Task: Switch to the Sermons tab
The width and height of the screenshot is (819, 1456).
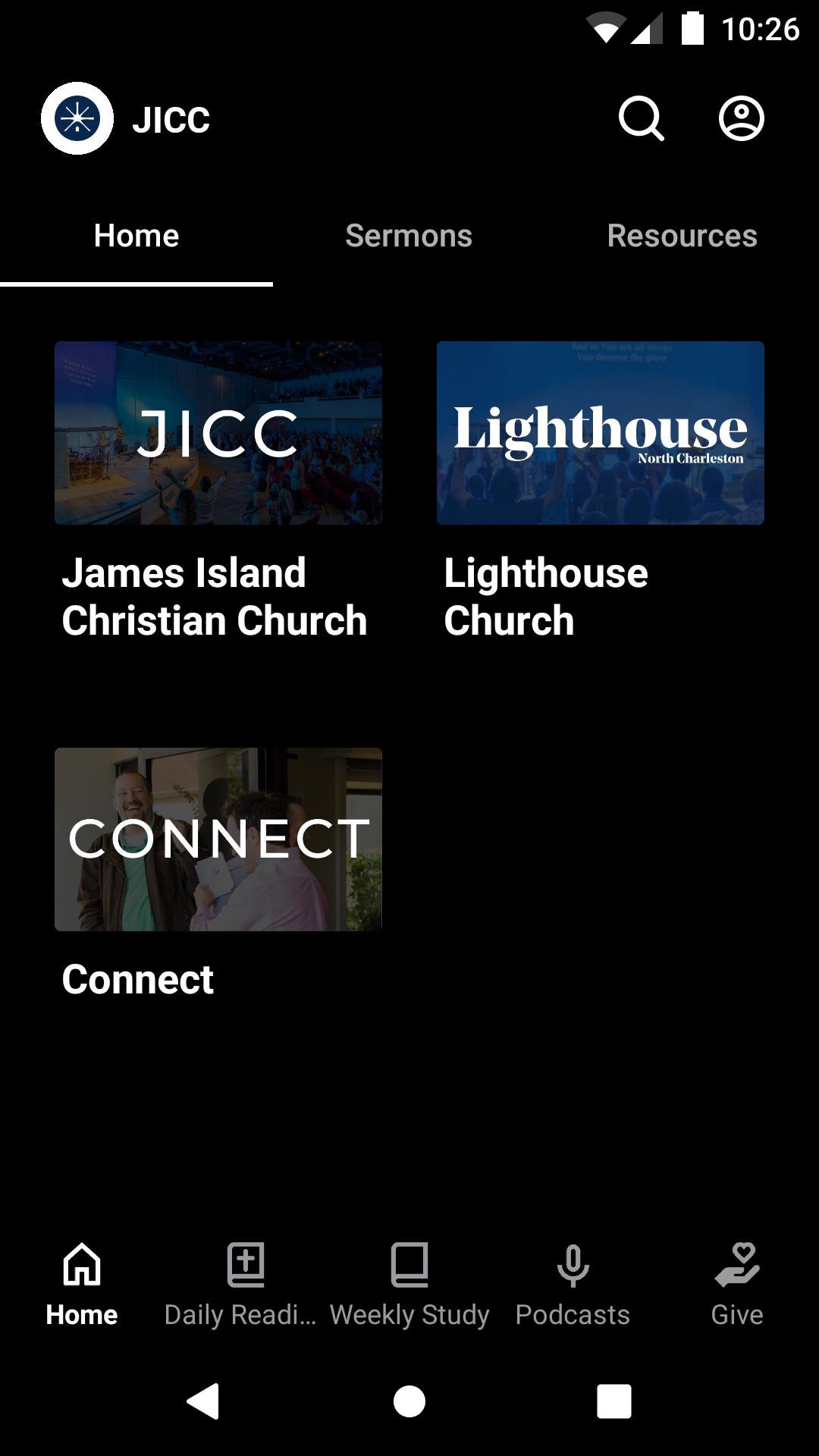Action: [409, 236]
